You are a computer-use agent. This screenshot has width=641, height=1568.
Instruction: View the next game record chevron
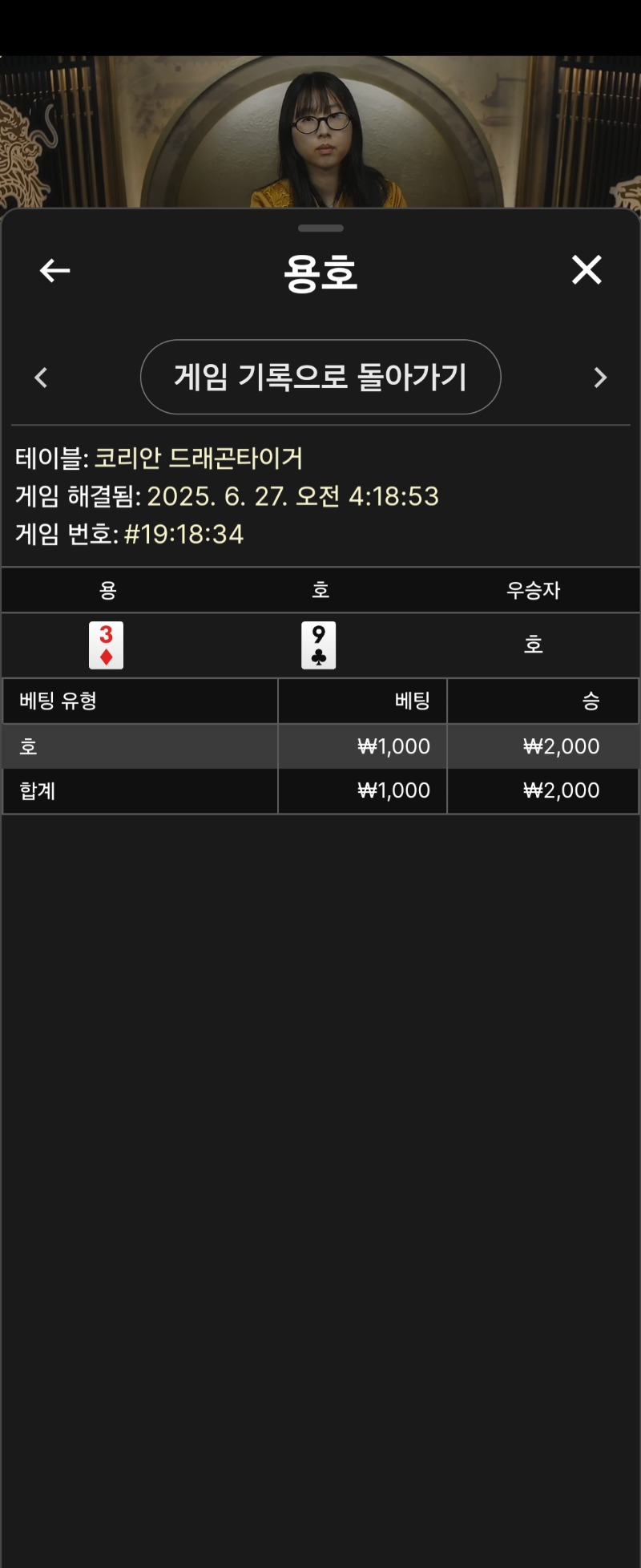click(600, 378)
